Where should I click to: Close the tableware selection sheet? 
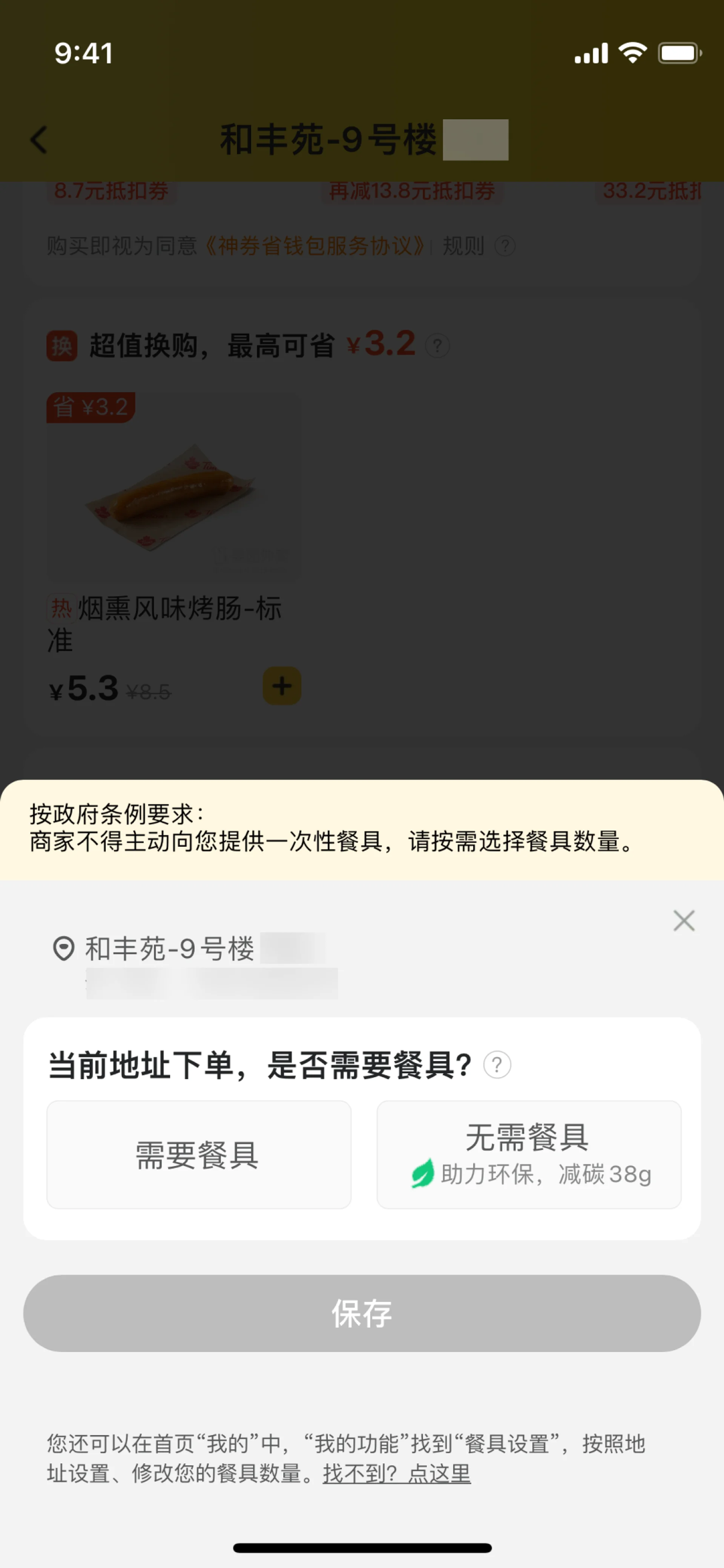[x=684, y=921]
